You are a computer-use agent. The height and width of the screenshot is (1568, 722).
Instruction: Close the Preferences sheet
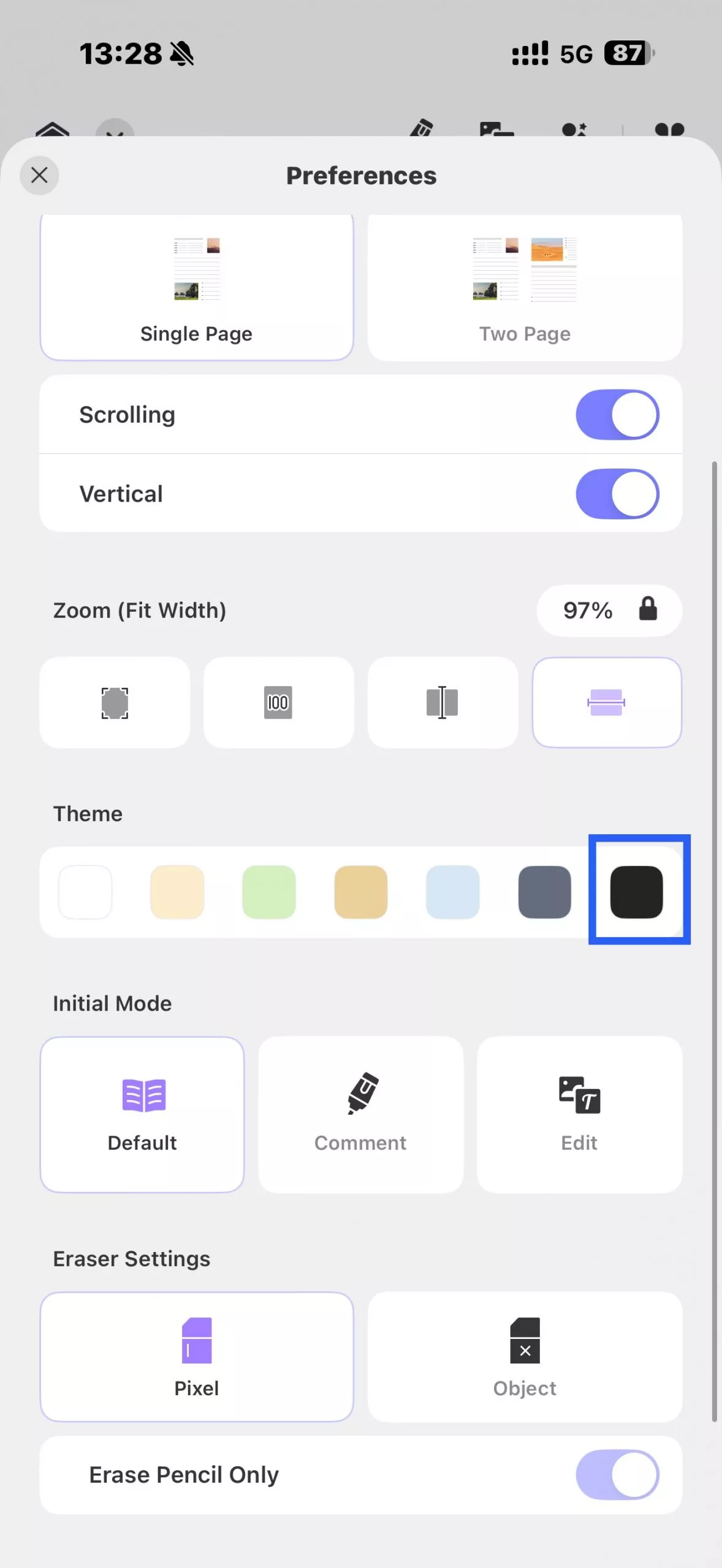point(39,175)
